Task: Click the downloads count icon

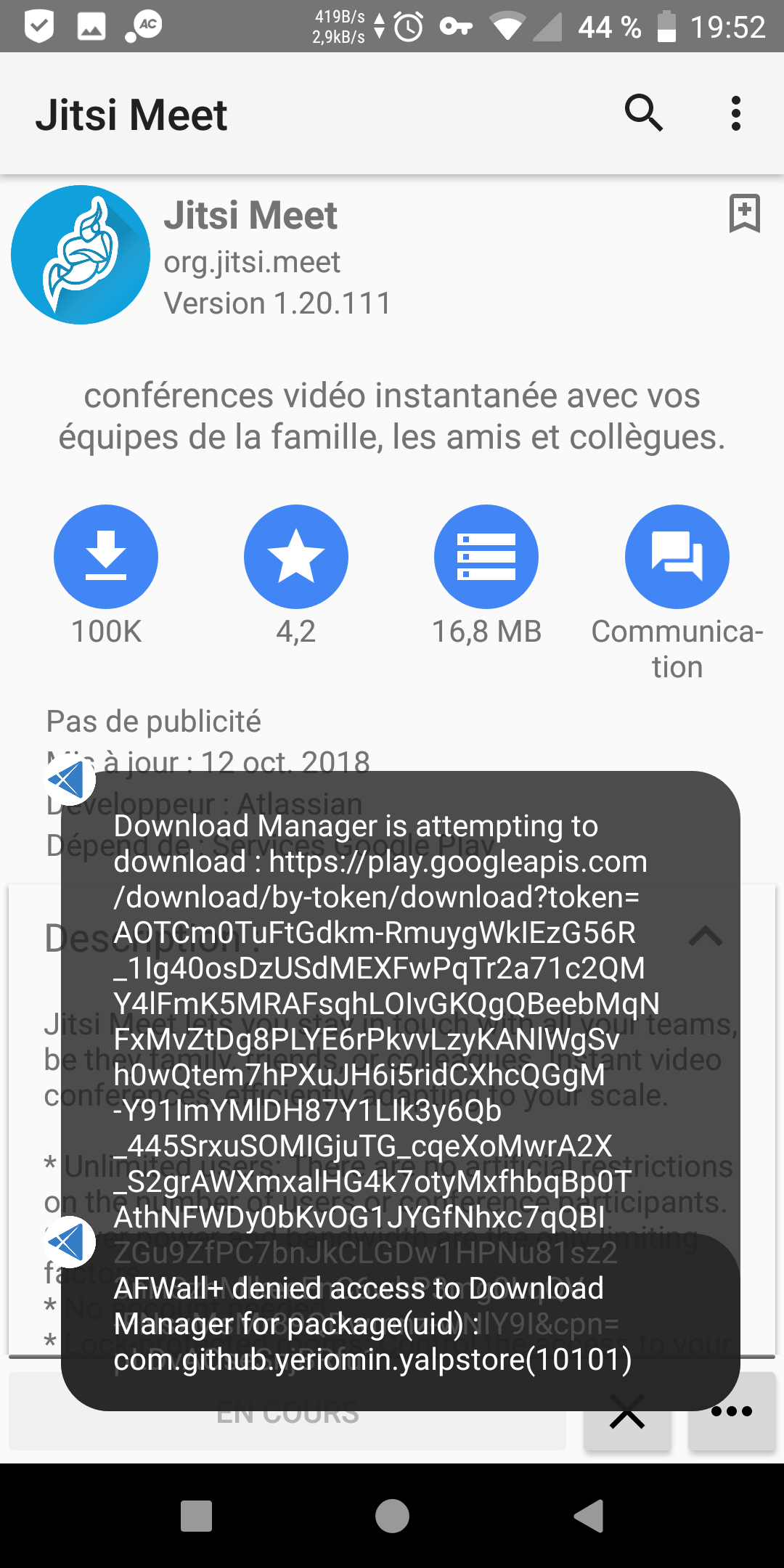Action: 106,556
